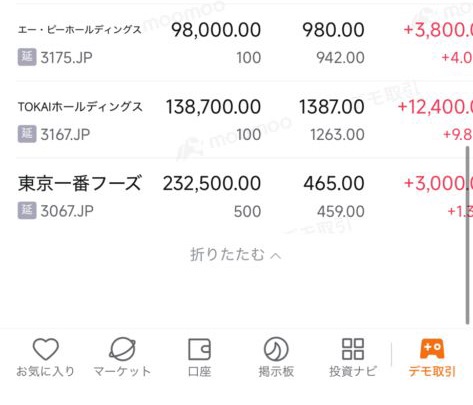Tap the デモ取引 tab
Screen dimensions: 473x405
click(432, 358)
